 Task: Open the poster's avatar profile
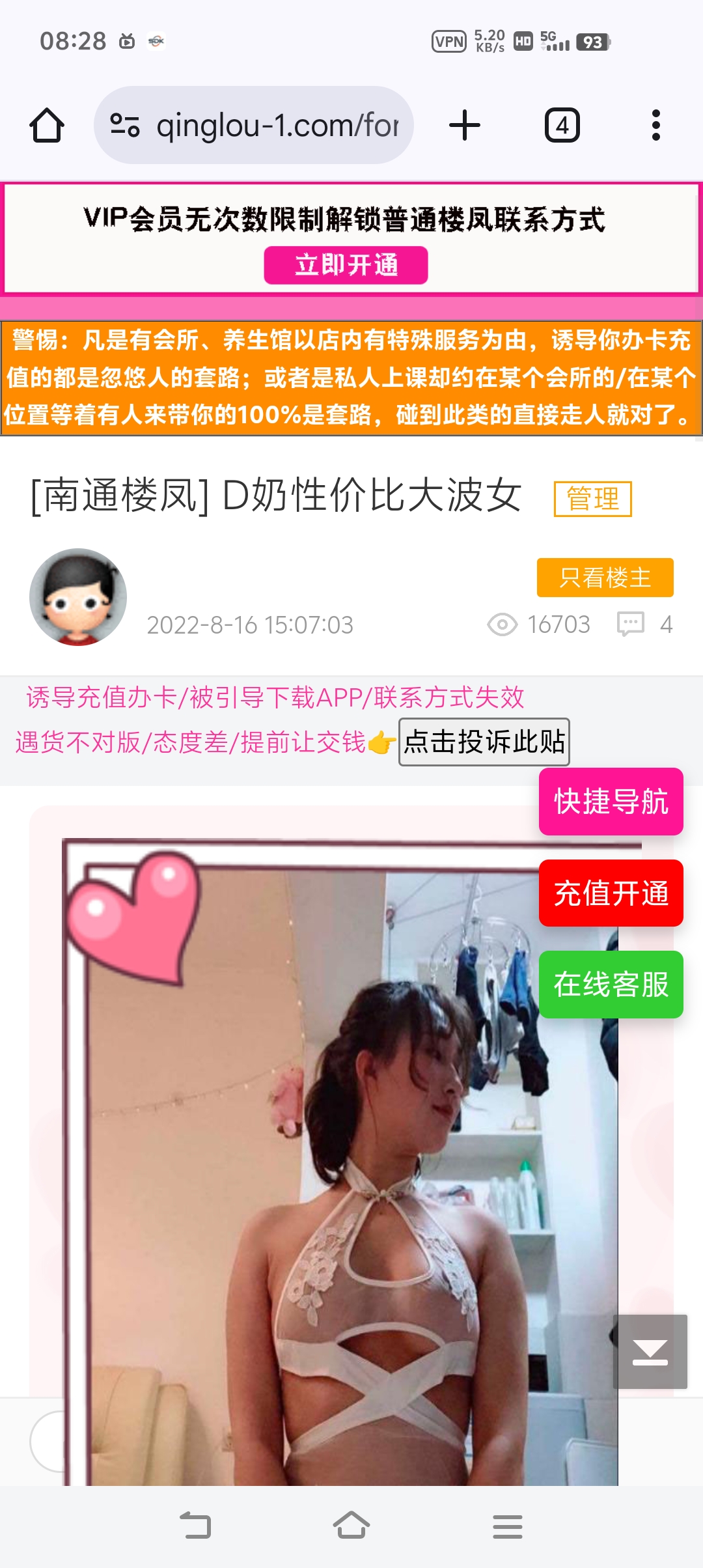click(x=78, y=596)
